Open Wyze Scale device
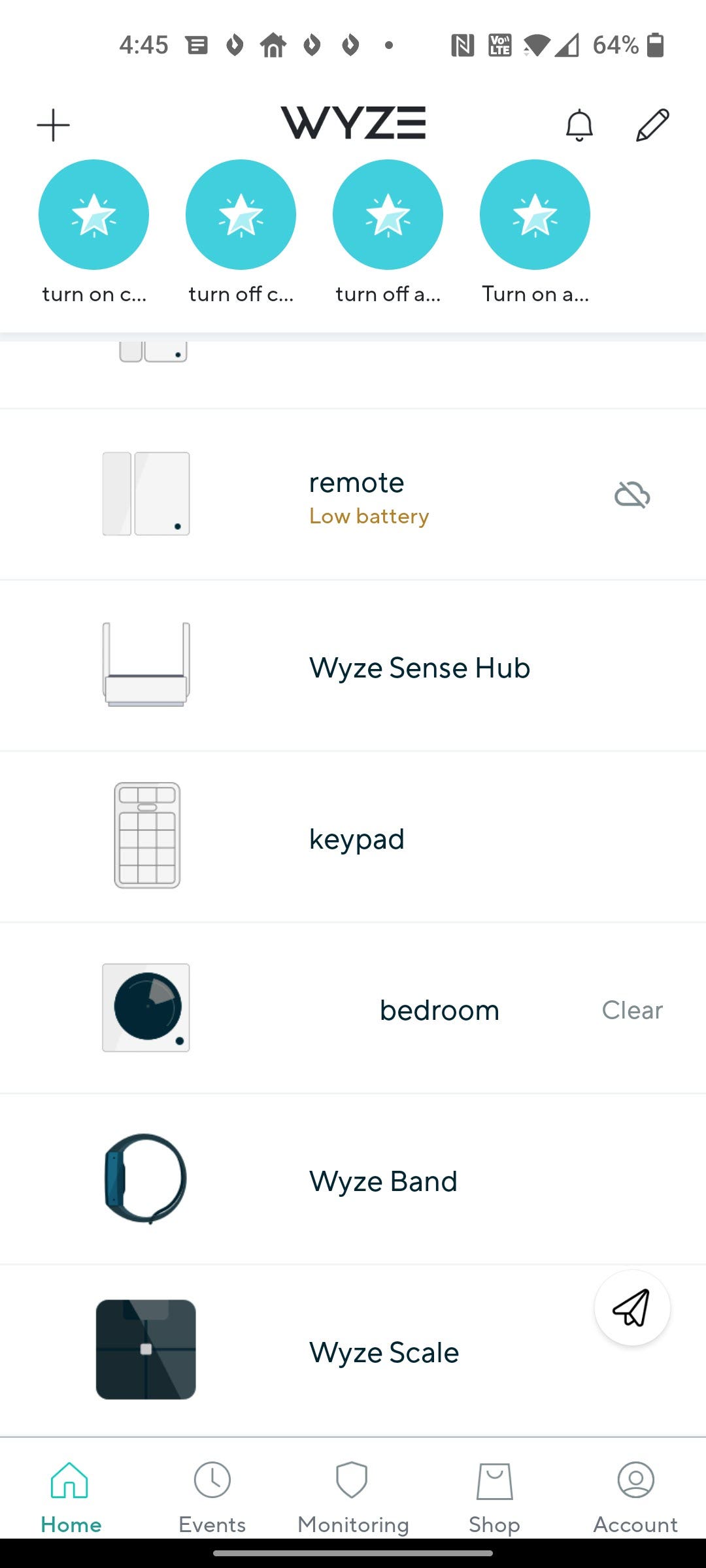Image resolution: width=706 pixels, height=1568 pixels. (x=353, y=1350)
